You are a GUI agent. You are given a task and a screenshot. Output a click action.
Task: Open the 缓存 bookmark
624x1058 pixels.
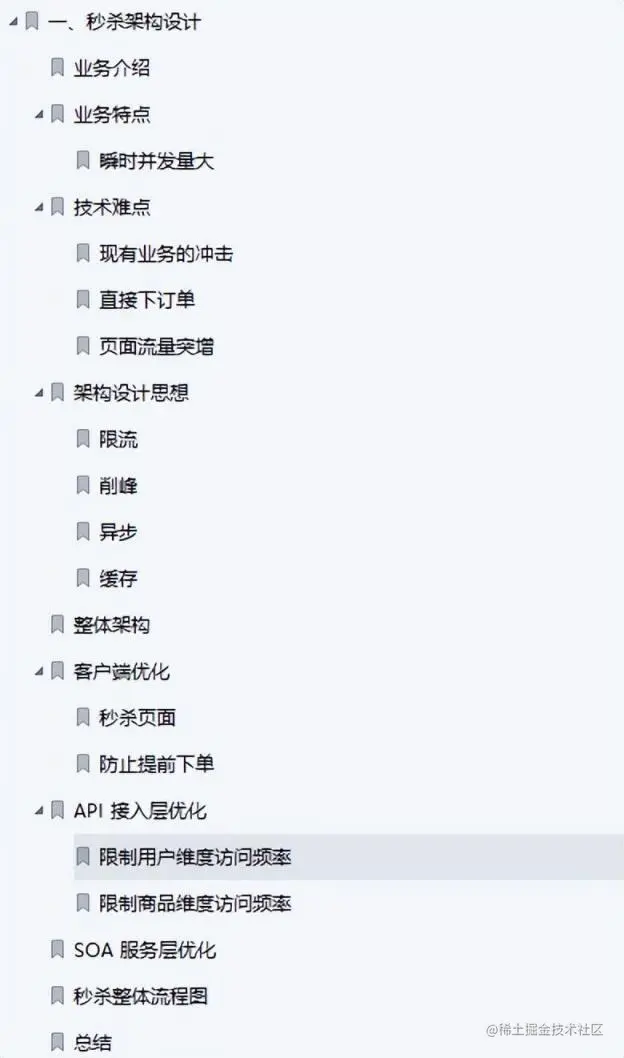pos(118,578)
